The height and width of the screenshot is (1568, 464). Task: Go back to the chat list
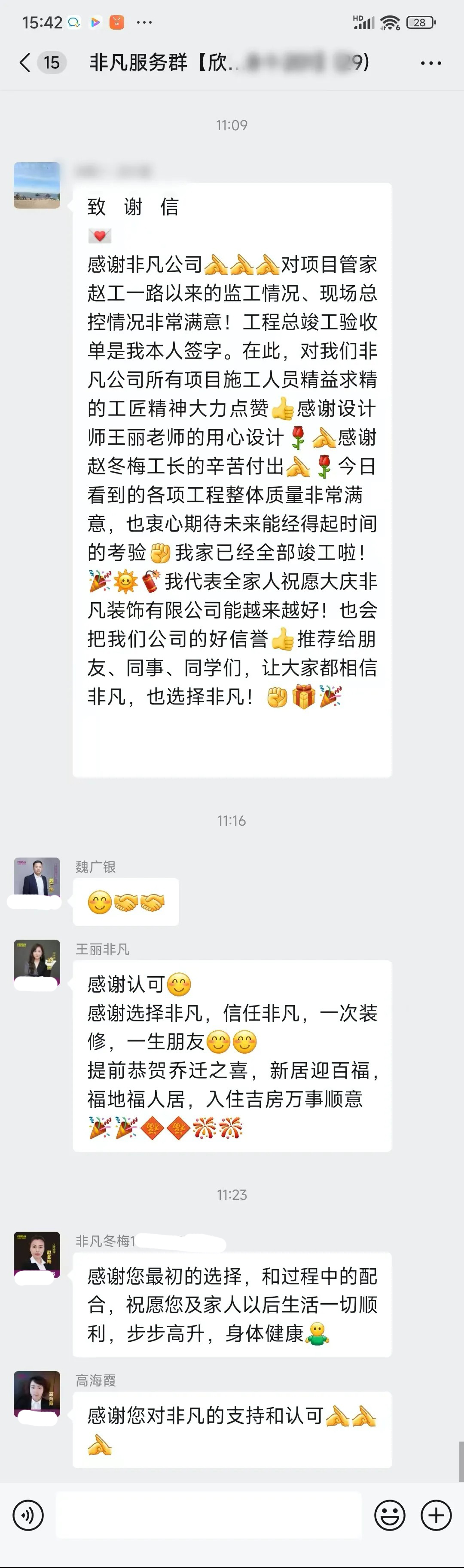point(25,62)
